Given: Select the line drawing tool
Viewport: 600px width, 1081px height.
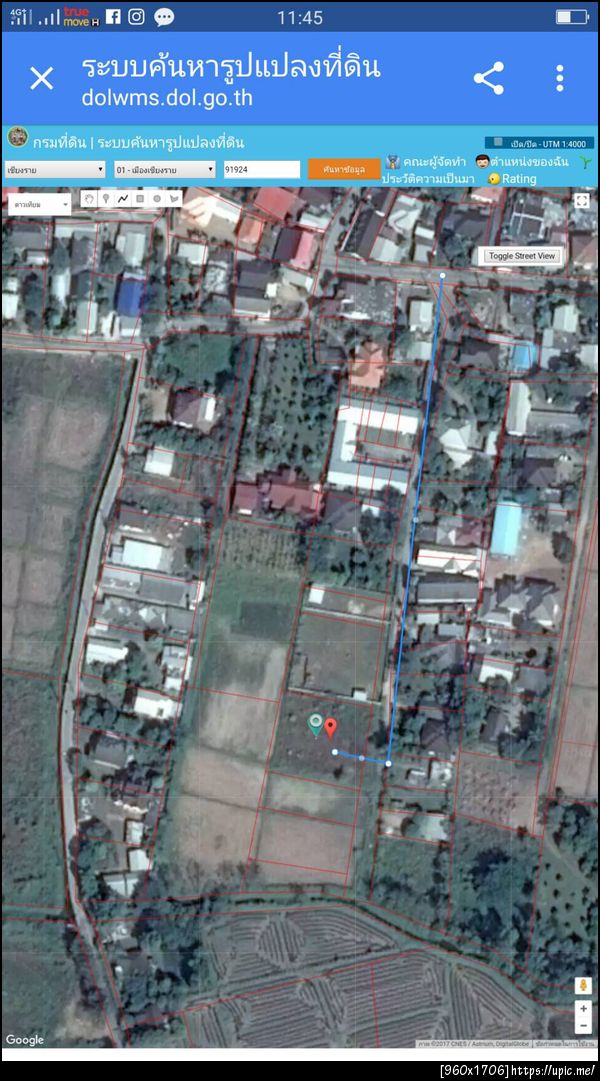Looking at the screenshot, I should [122, 199].
